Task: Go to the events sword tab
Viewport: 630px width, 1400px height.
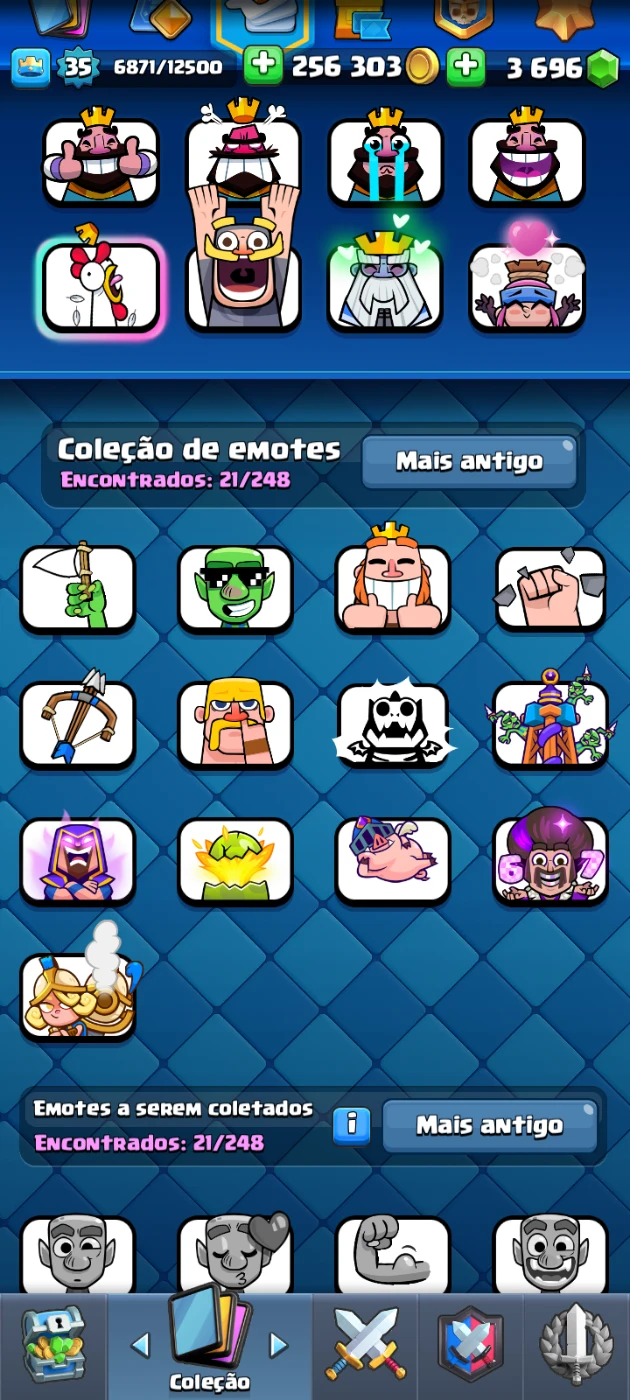Action: coord(576,1345)
